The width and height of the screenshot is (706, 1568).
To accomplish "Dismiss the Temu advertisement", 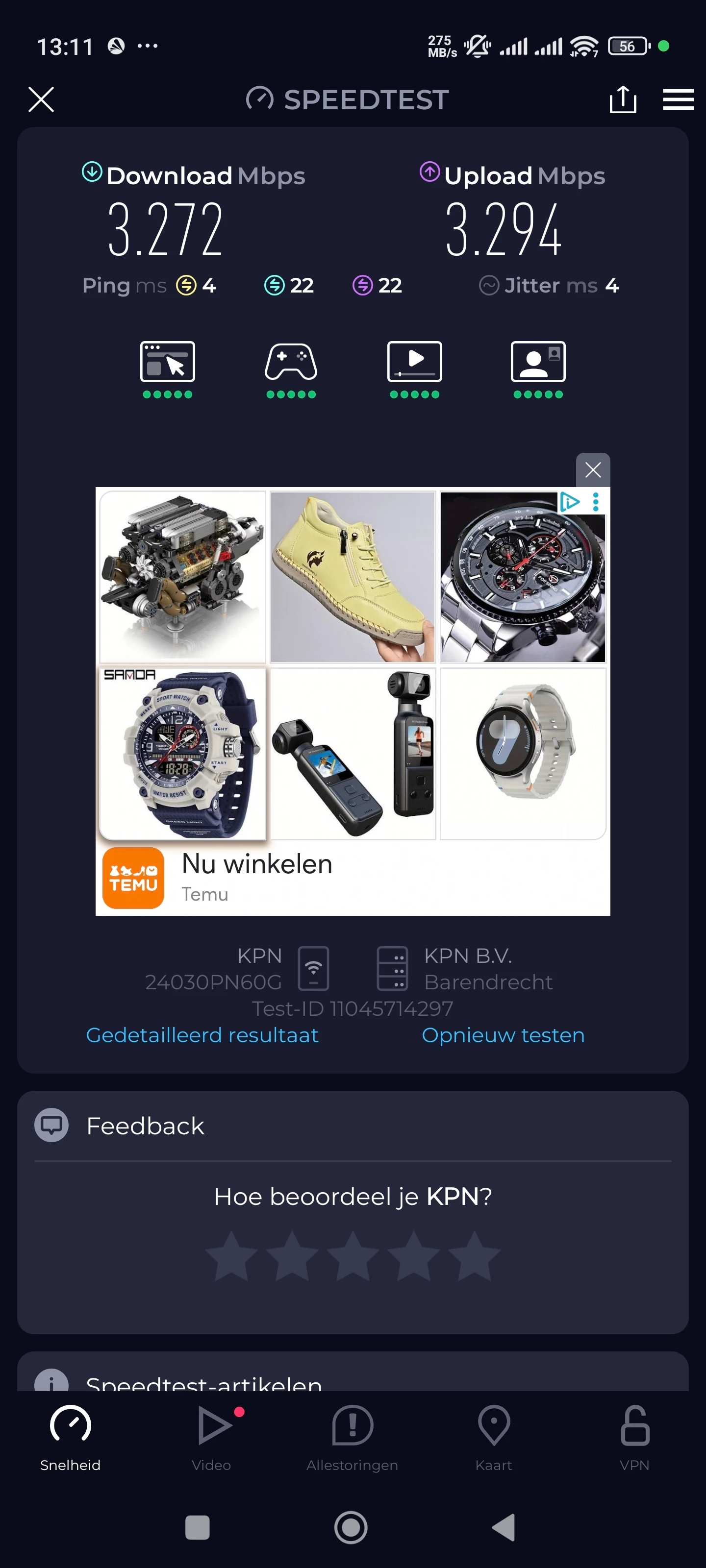I will pyautogui.click(x=593, y=470).
